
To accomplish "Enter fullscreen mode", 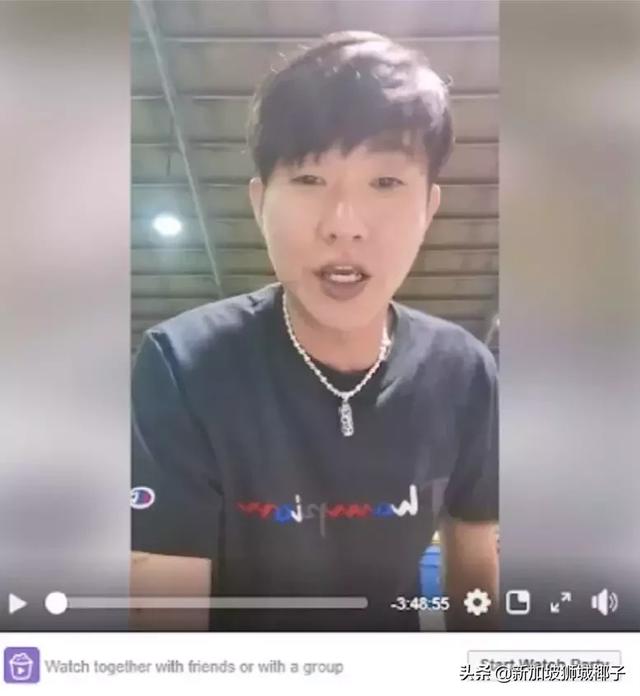I will pyautogui.click(x=560, y=602).
